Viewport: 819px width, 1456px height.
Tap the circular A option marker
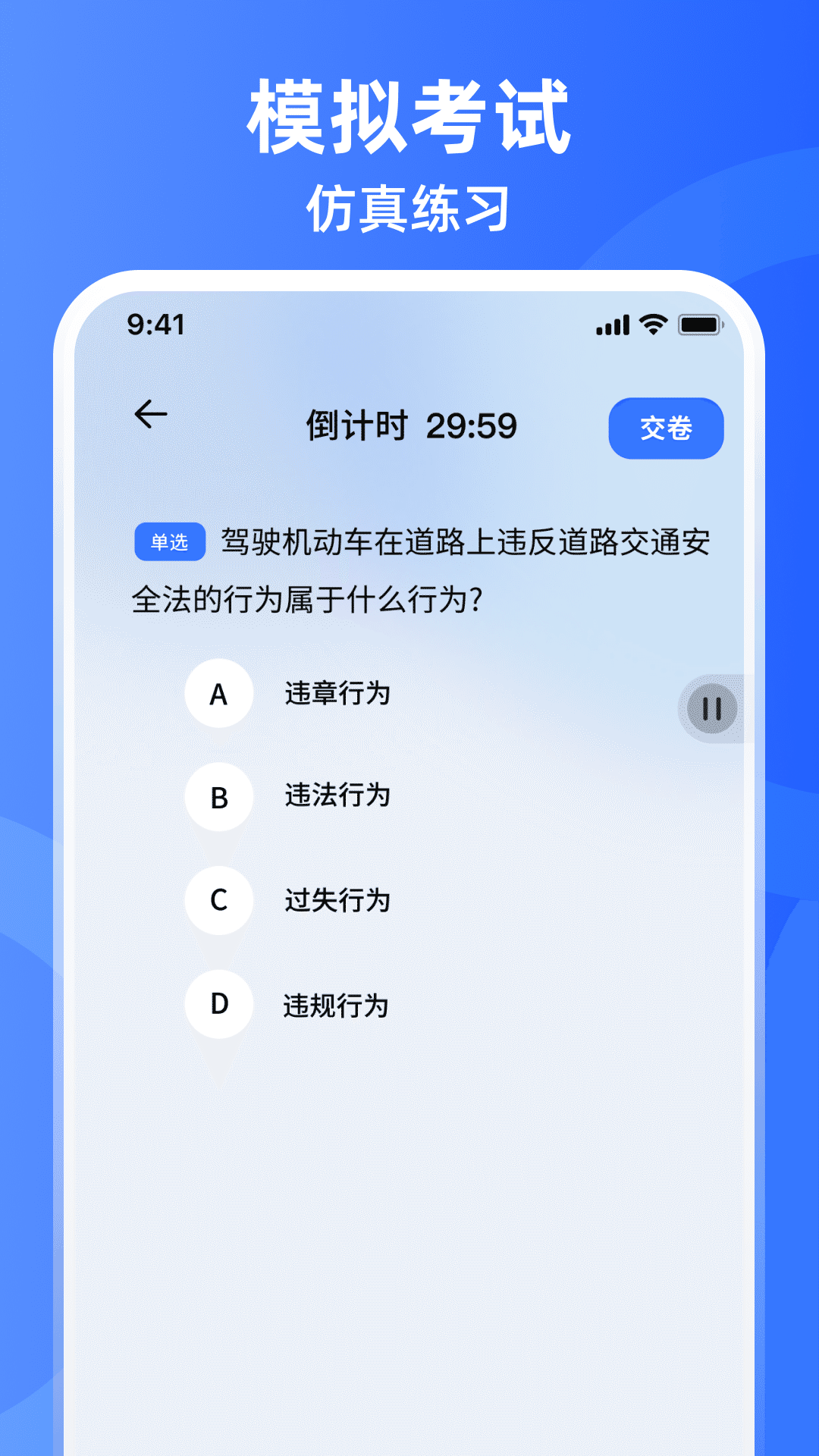[x=219, y=695]
